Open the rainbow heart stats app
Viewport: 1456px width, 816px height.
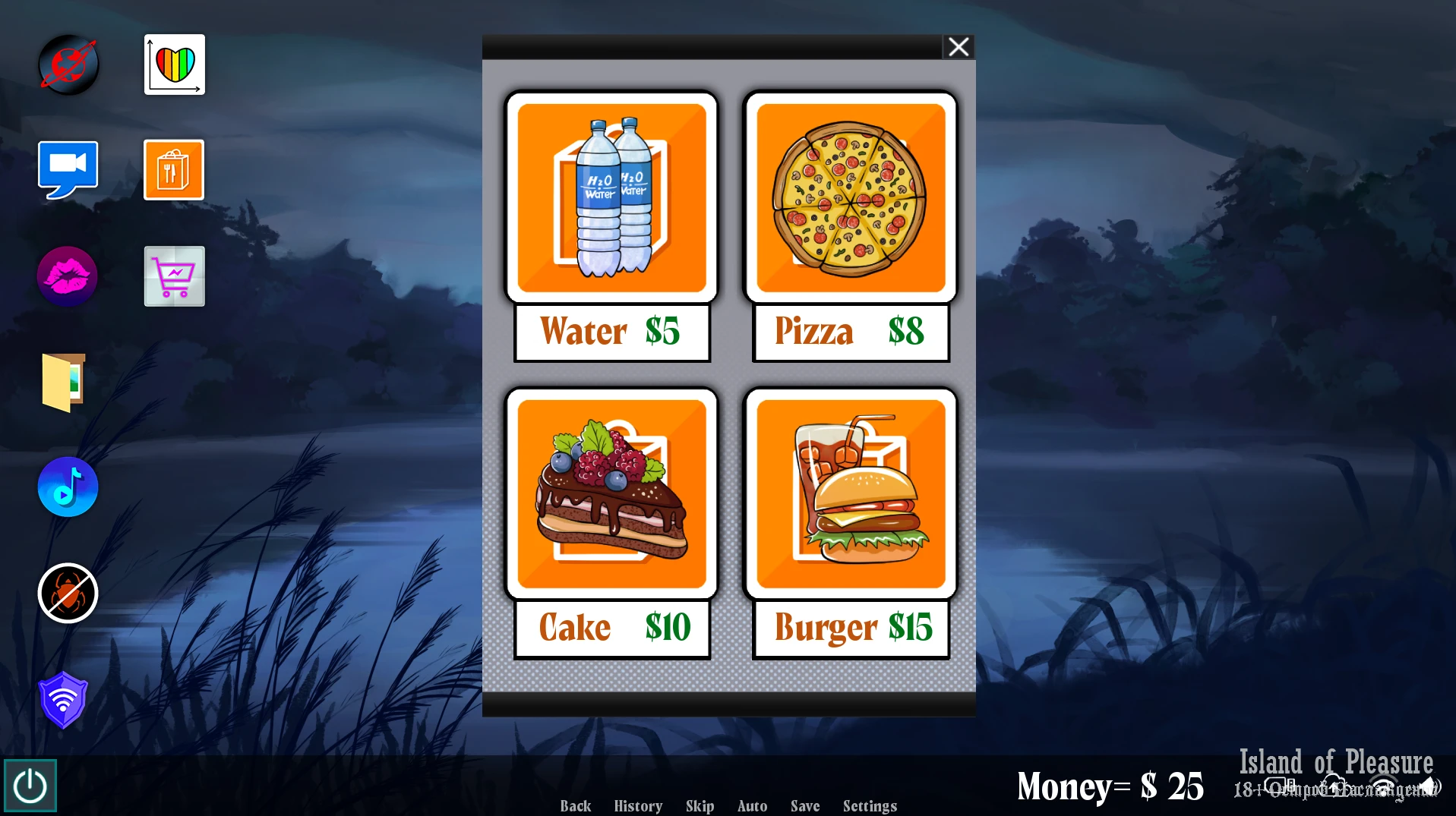pyautogui.click(x=175, y=65)
